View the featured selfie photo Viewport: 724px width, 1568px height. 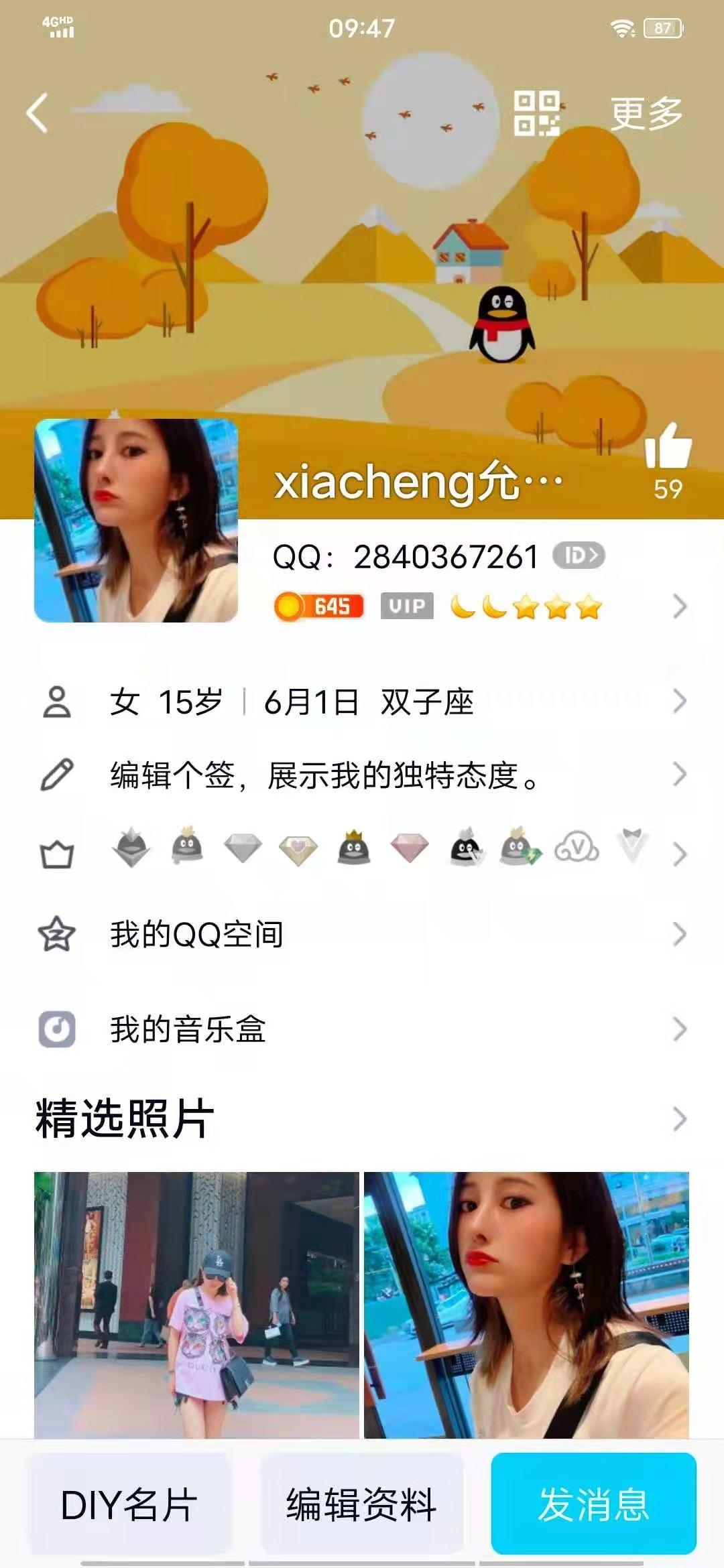click(x=526, y=1304)
